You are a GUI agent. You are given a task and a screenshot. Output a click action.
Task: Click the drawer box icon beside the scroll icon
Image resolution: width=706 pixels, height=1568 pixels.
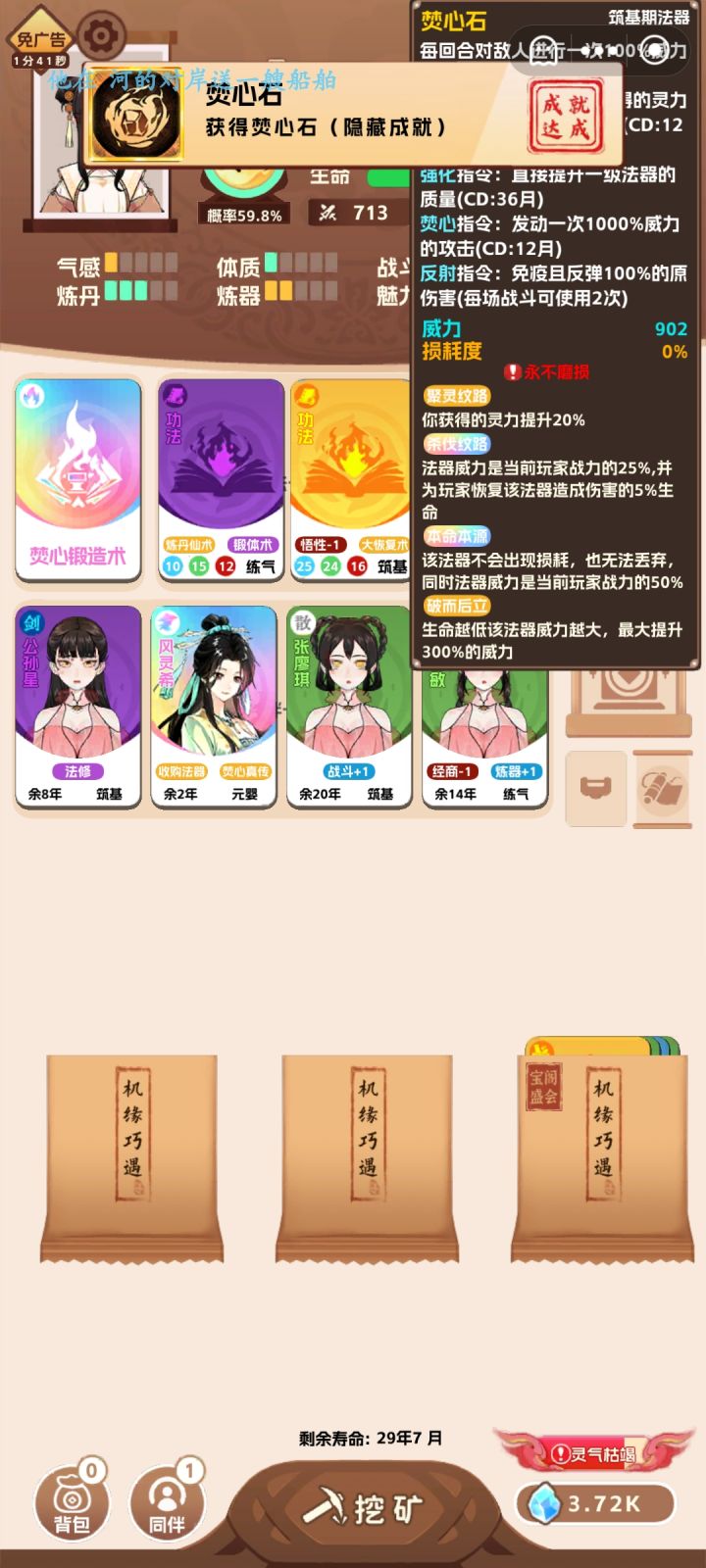pos(594,789)
